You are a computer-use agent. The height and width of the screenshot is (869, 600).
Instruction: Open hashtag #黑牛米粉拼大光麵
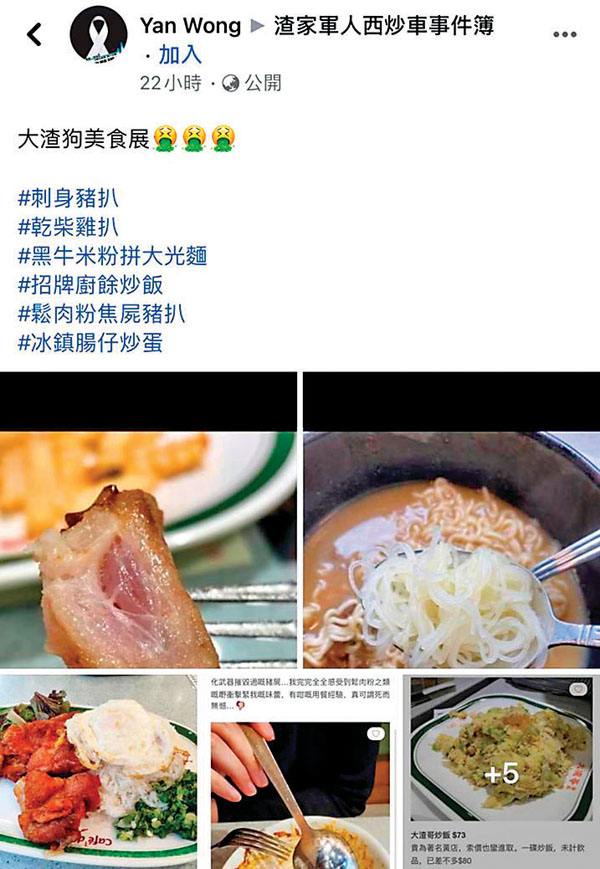[x=112, y=256]
